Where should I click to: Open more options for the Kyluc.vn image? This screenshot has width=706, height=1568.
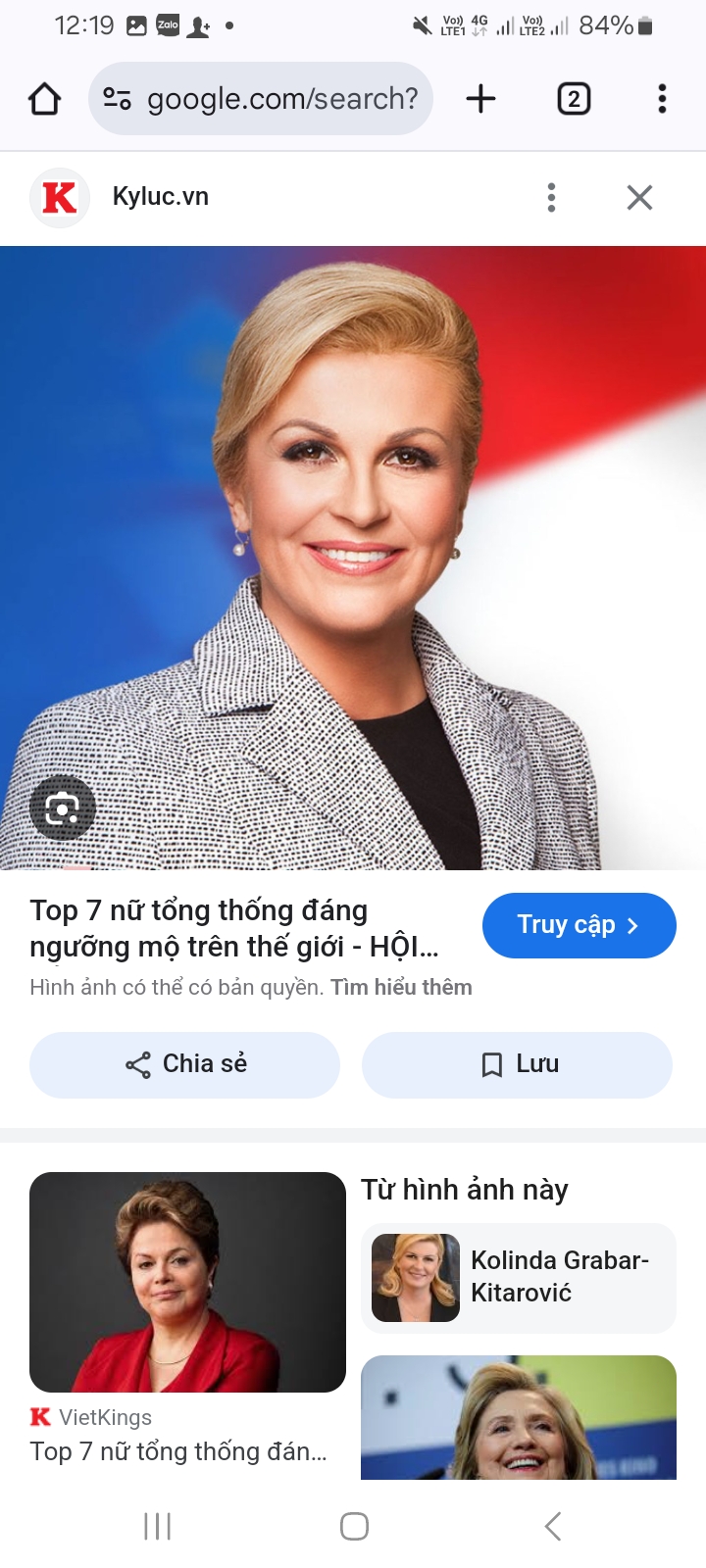point(551,197)
